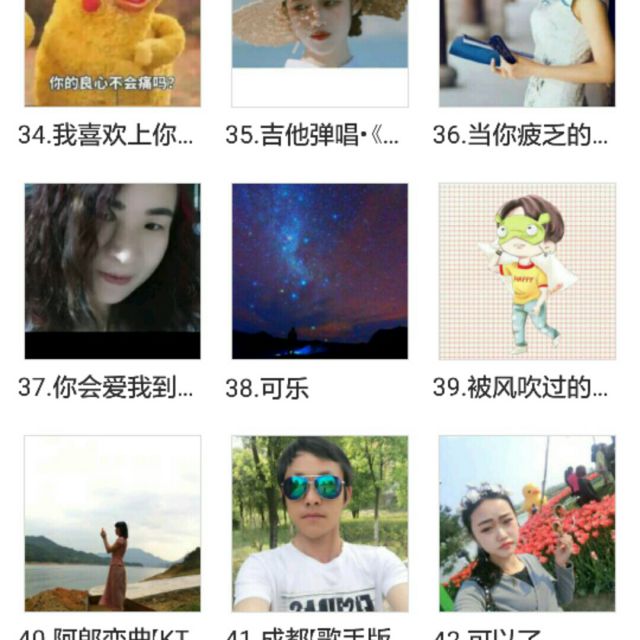Image resolution: width=640 pixels, height=640 pixels.
Task: Open item 42 可以了 flower field cover
Action: pos(527,523)
